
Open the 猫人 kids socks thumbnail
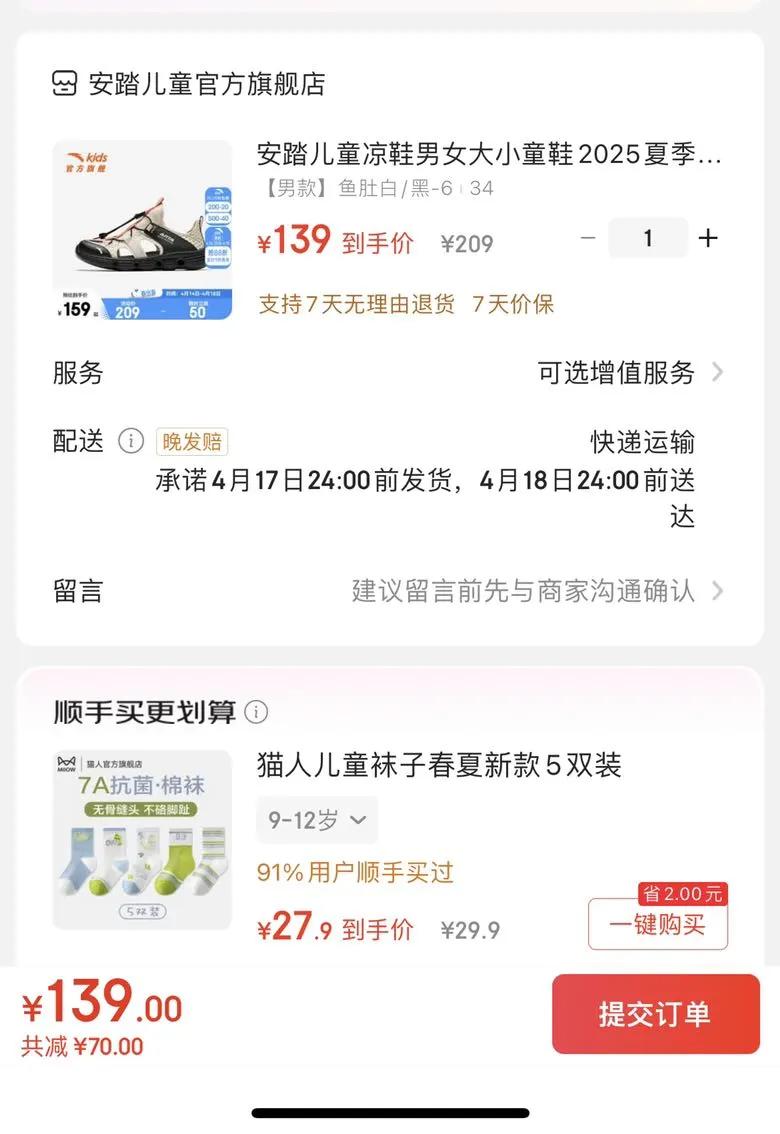tap(142, 840)
